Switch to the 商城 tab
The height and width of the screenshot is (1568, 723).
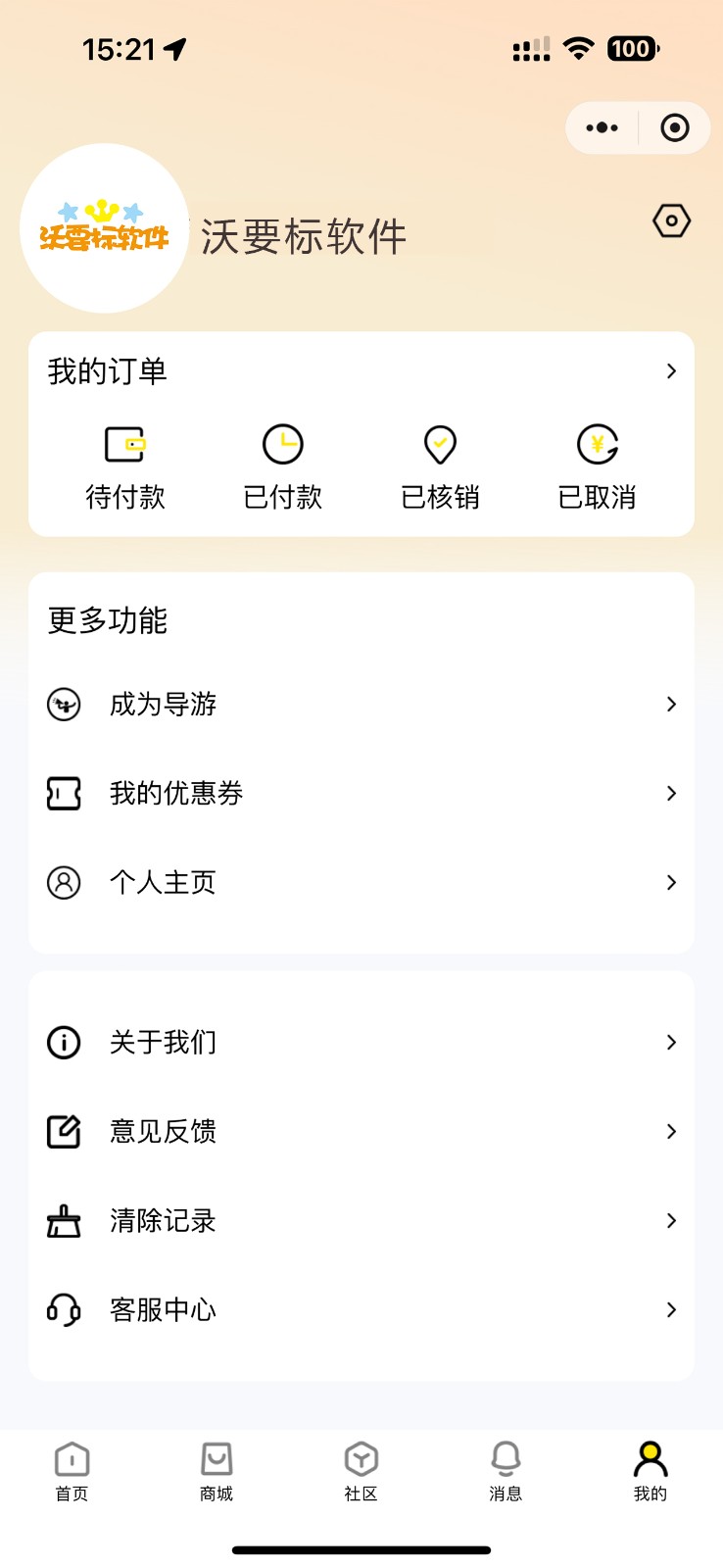point(217,1471)
